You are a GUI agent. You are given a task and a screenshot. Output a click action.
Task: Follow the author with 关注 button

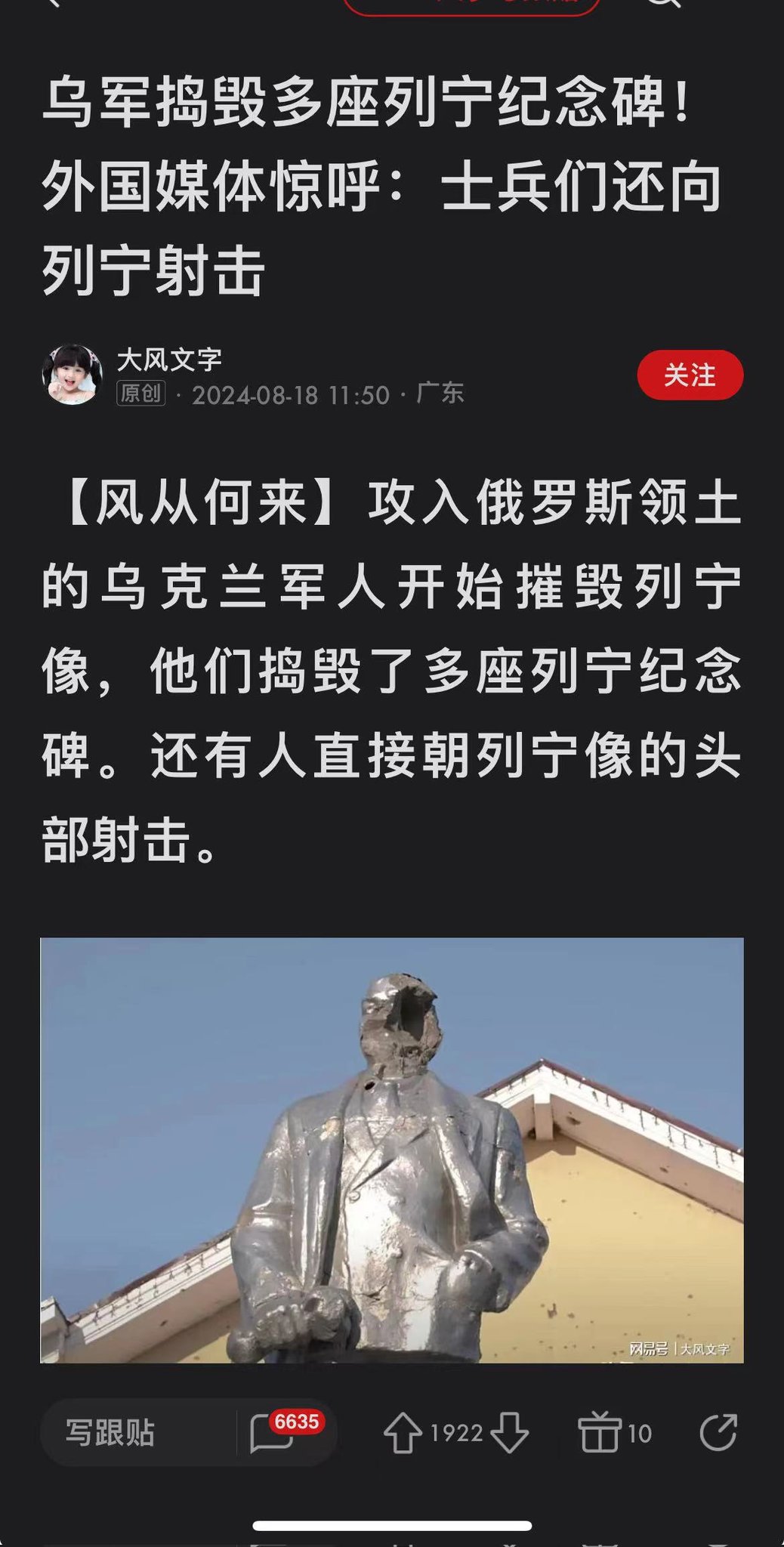(690, 375)
